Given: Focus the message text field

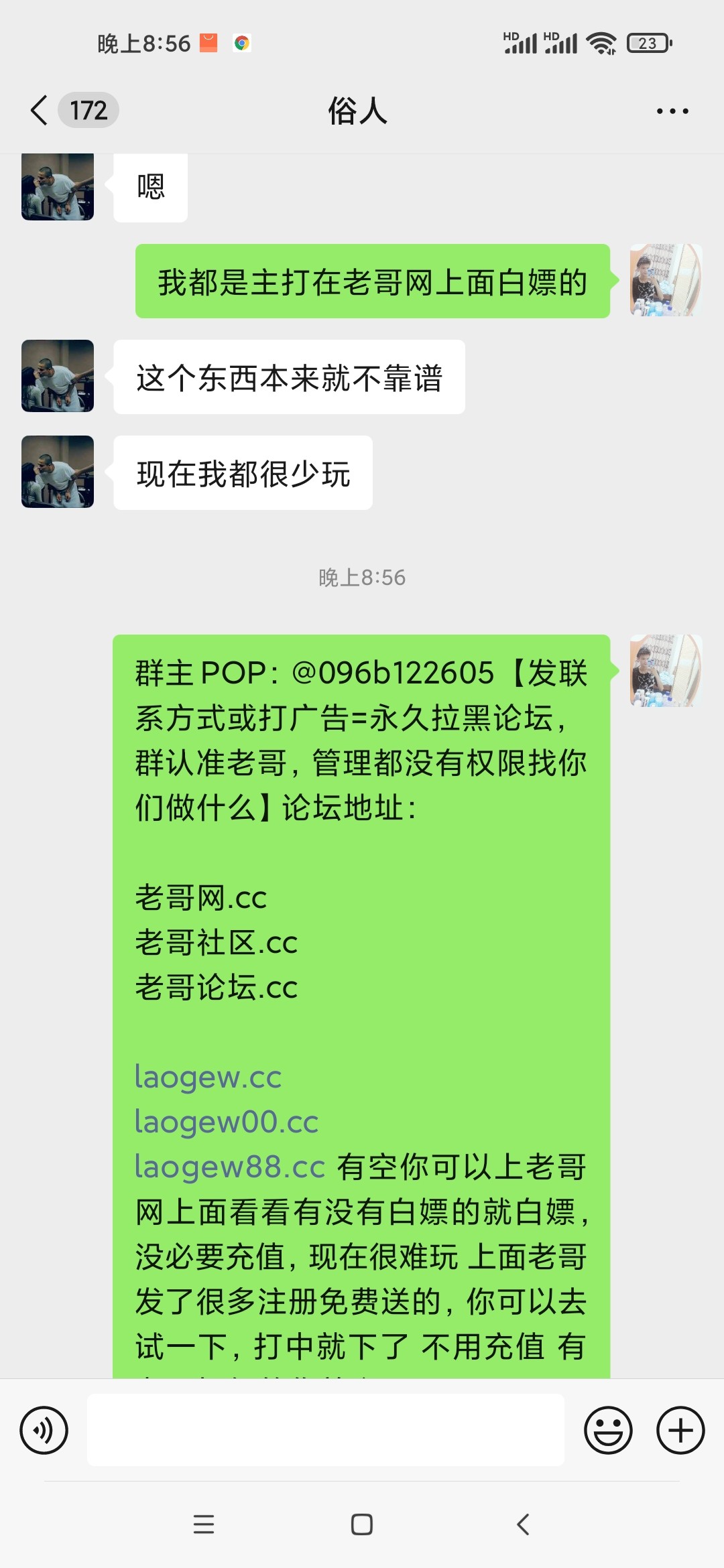Looking at the screenshot, I should point(325,1430).
